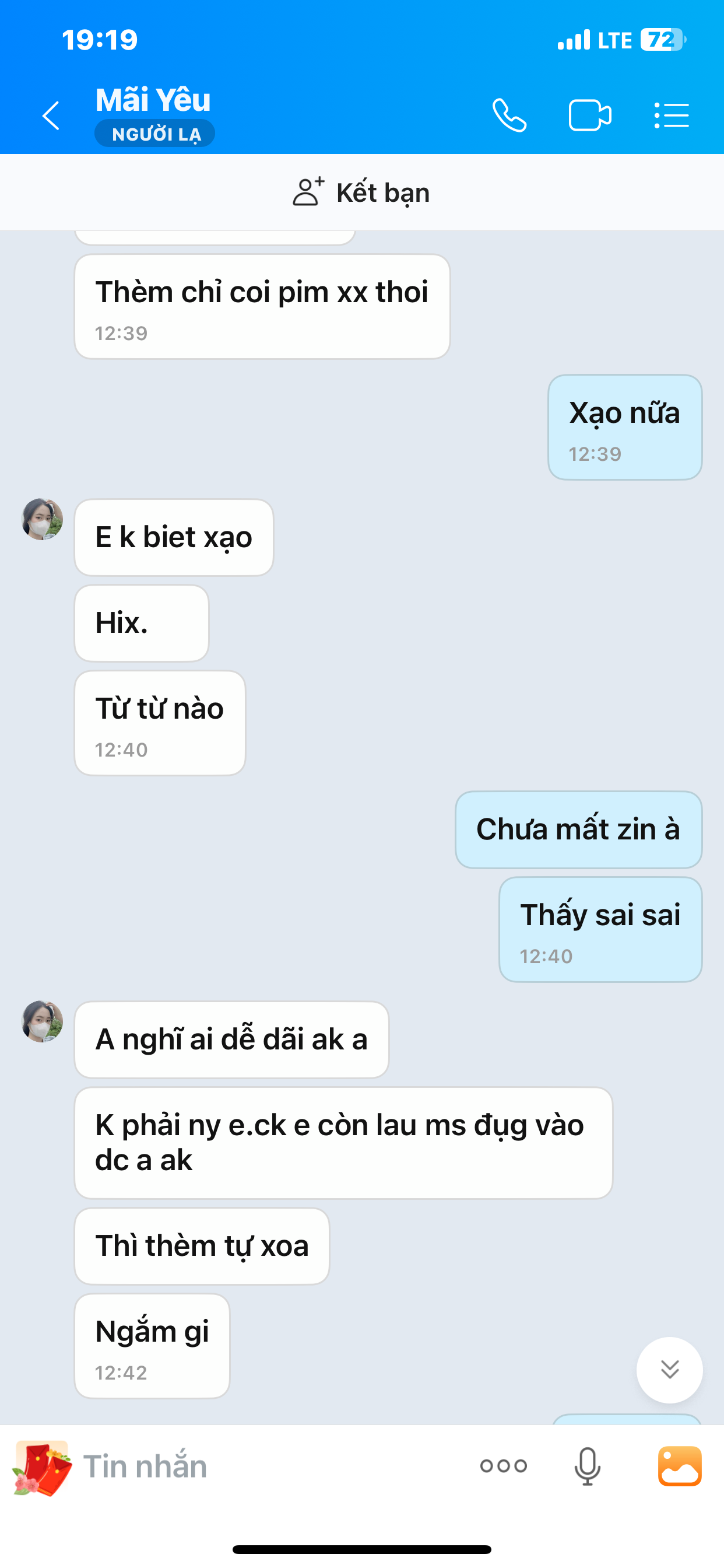Open the sticker panel
This screenshot has height=1568, width=724.
click(41, 1468)
